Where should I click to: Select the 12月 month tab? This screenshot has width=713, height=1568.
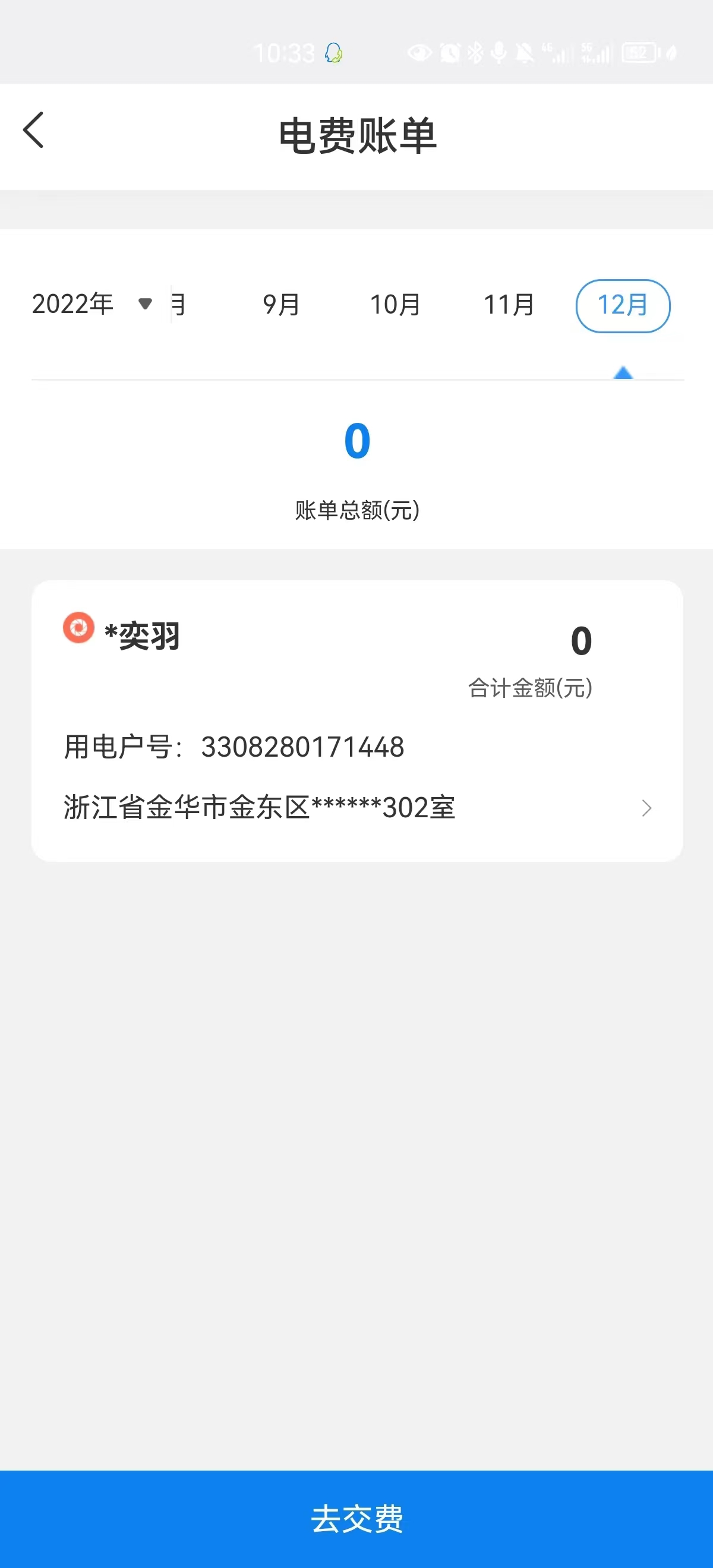click(622, 305)
